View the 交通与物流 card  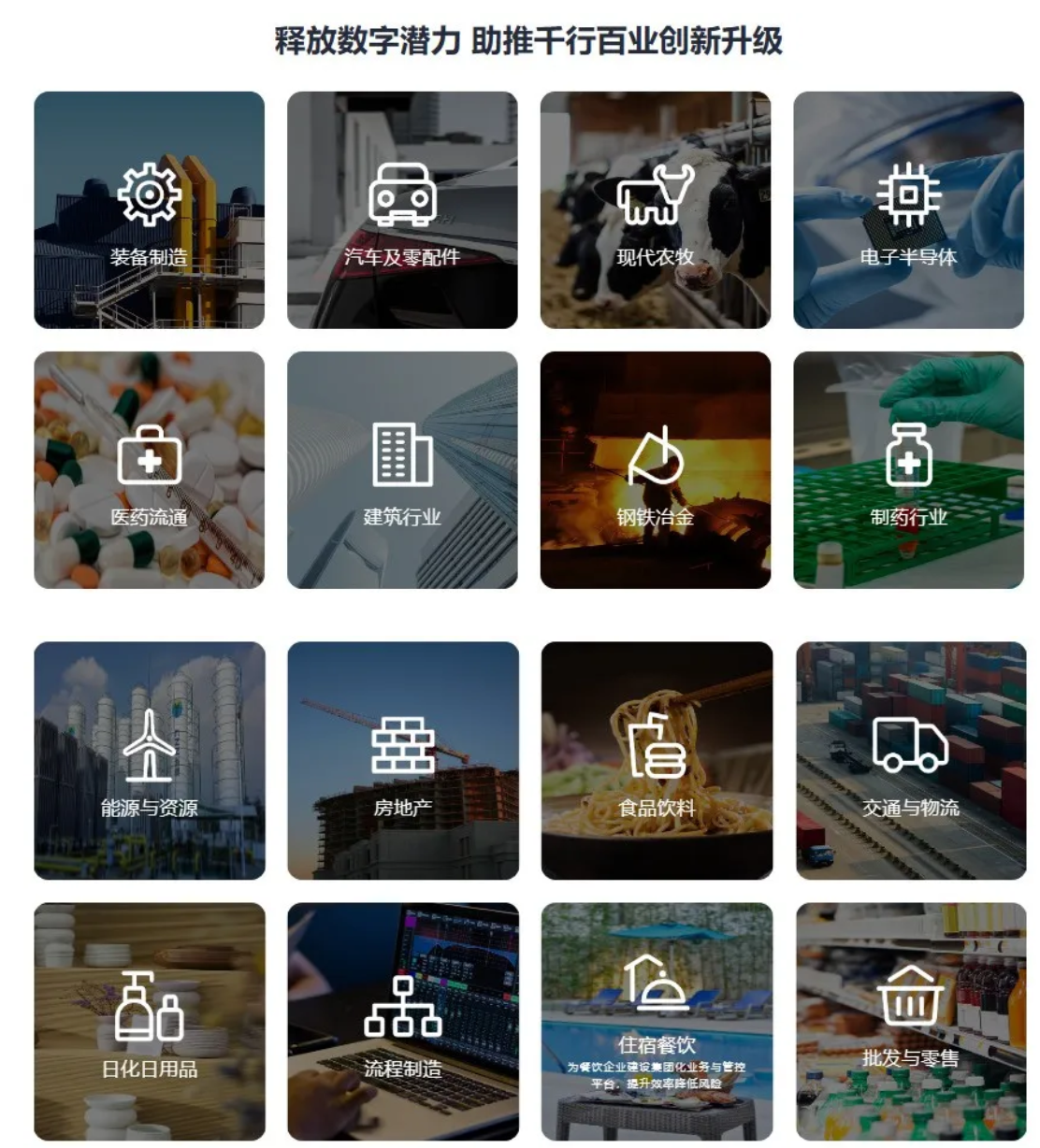pos(910,760)
